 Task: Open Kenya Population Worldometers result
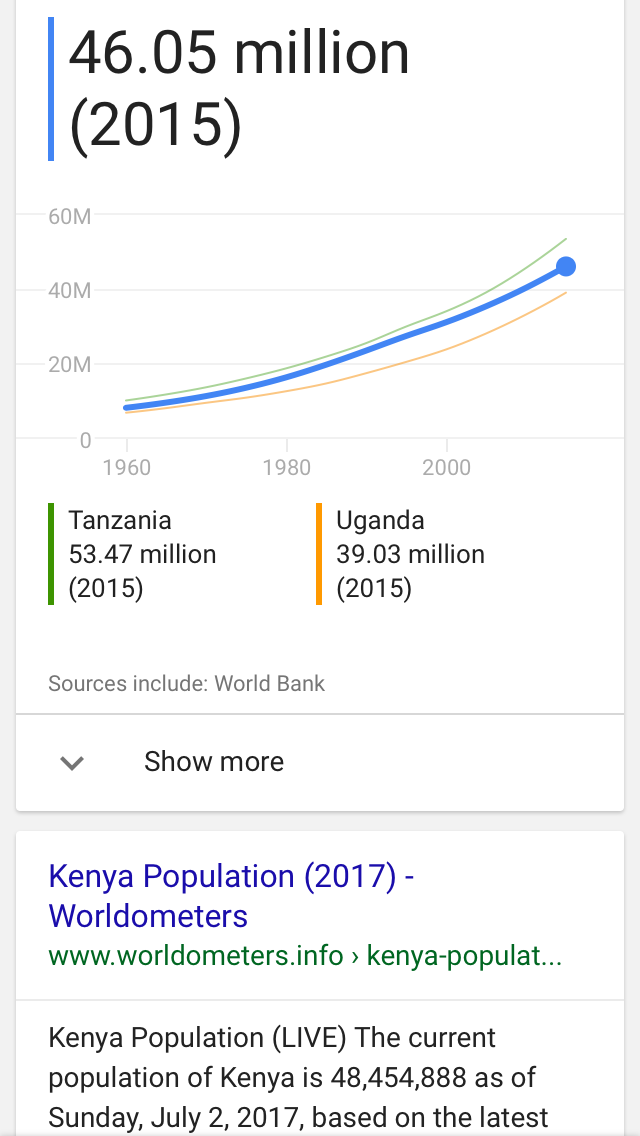tap(231, 896)
